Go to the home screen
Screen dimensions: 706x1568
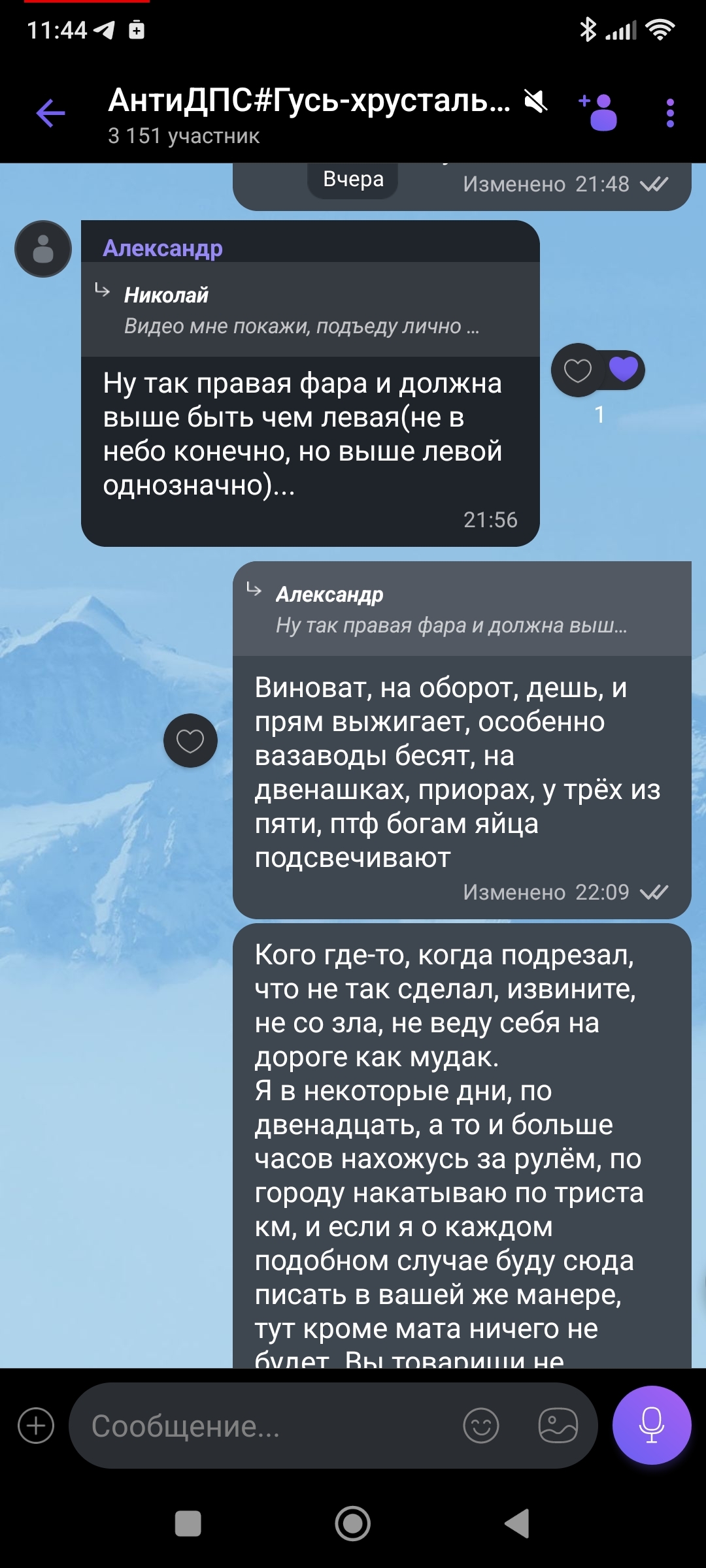(353, 1524)
